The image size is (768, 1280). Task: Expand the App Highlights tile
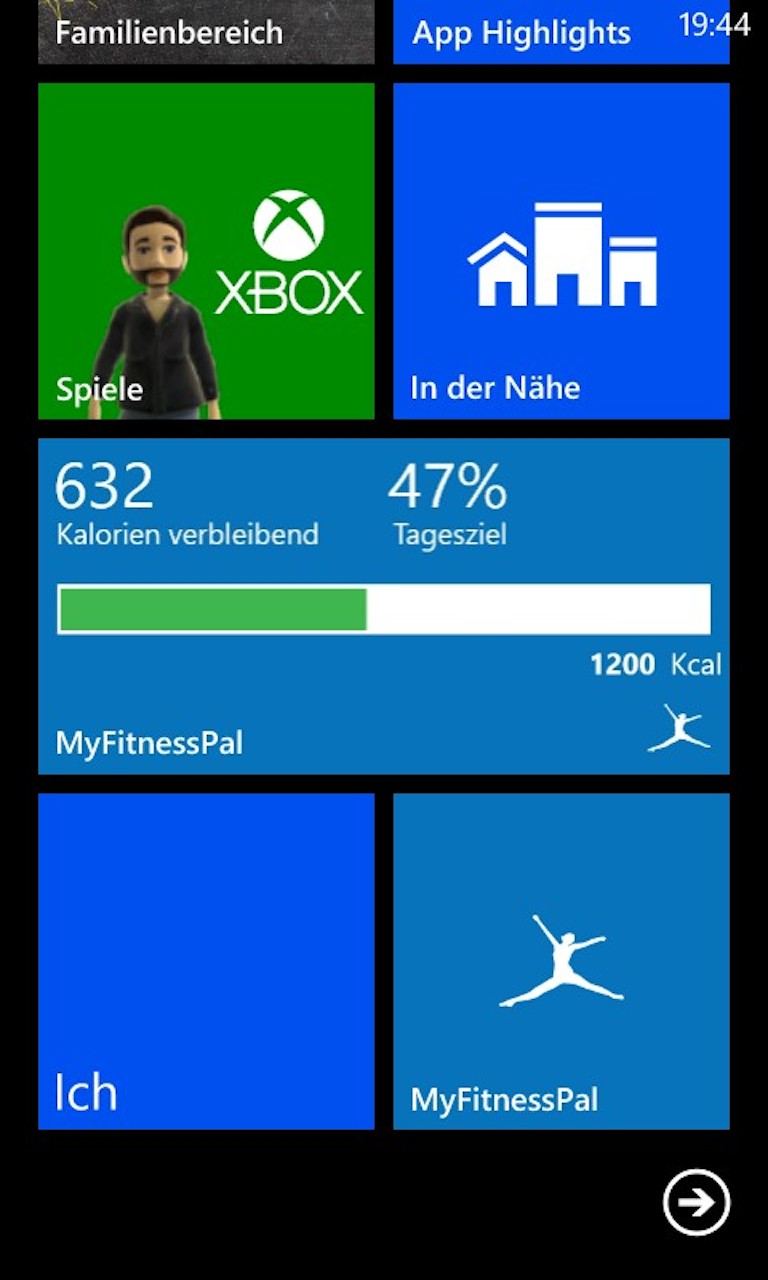561,32
